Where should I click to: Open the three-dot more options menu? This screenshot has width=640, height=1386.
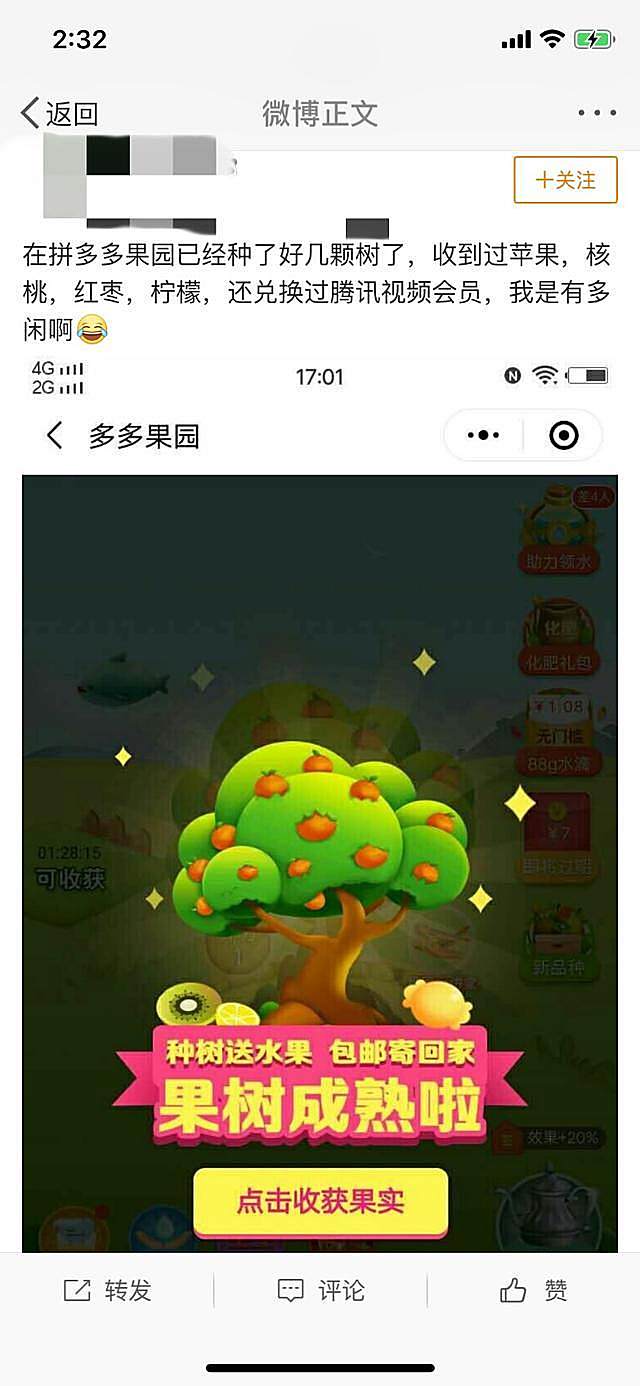click(597, 113)
